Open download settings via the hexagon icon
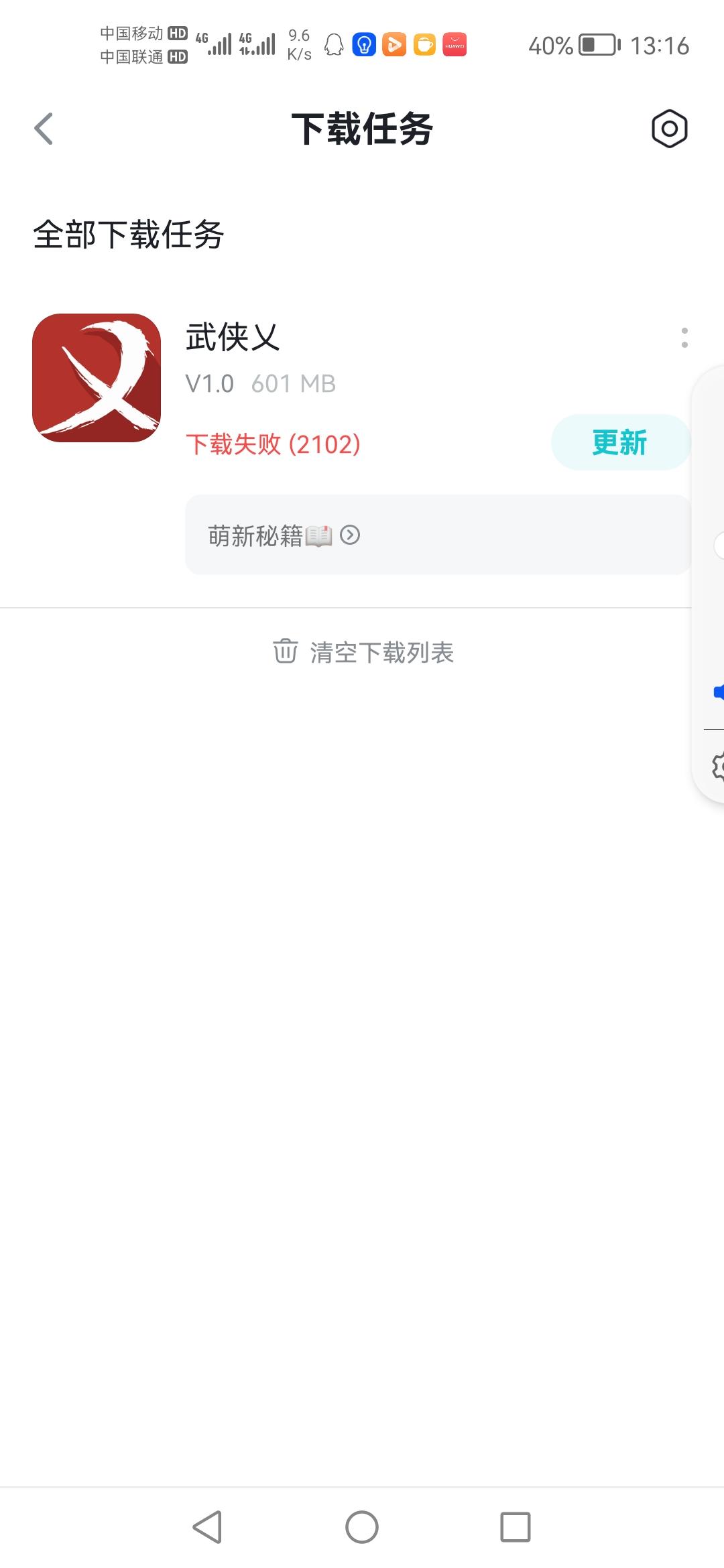The height and width of the screenshot is (1568, 724). coord(669,129)
